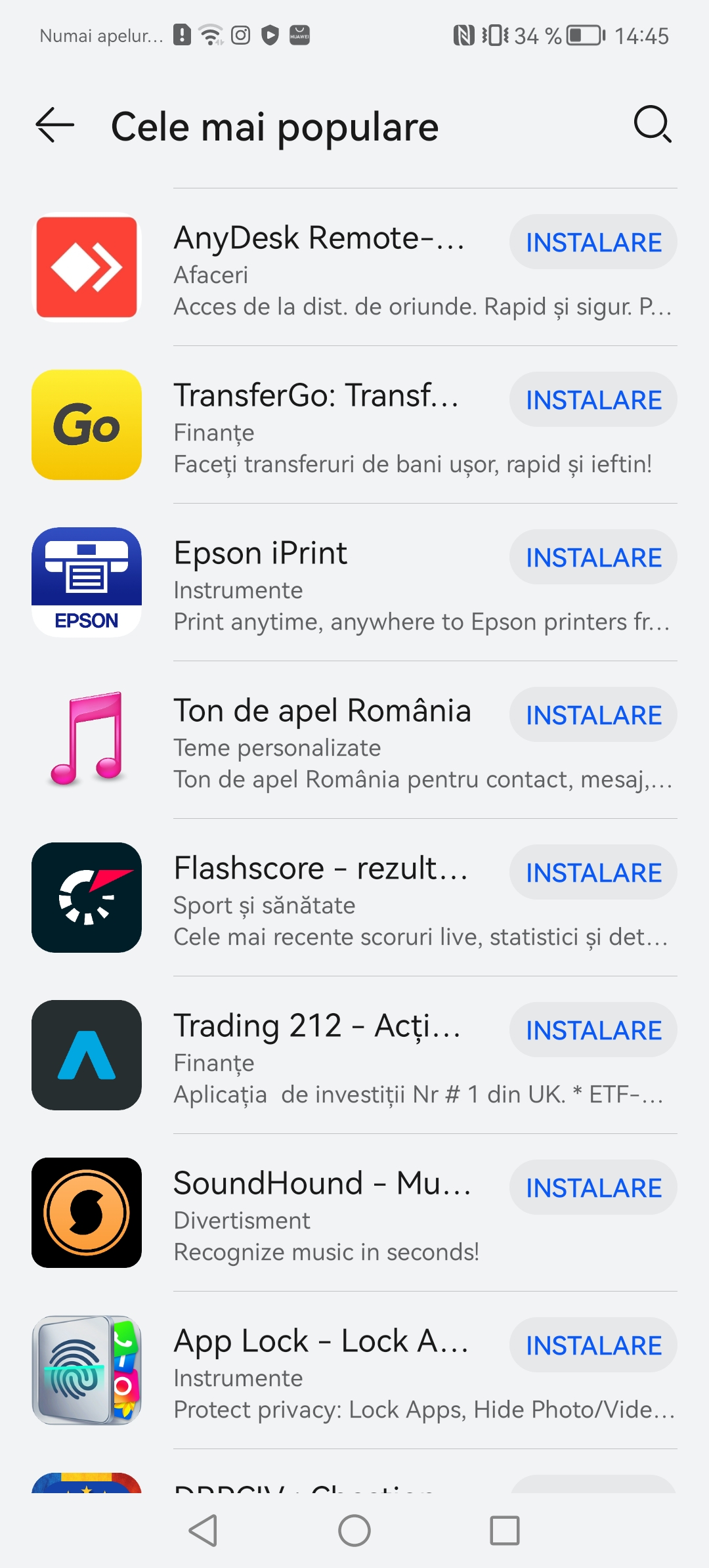Install SoundHound app
This screenshot has width=709, height=1568.
point(593,1188)
